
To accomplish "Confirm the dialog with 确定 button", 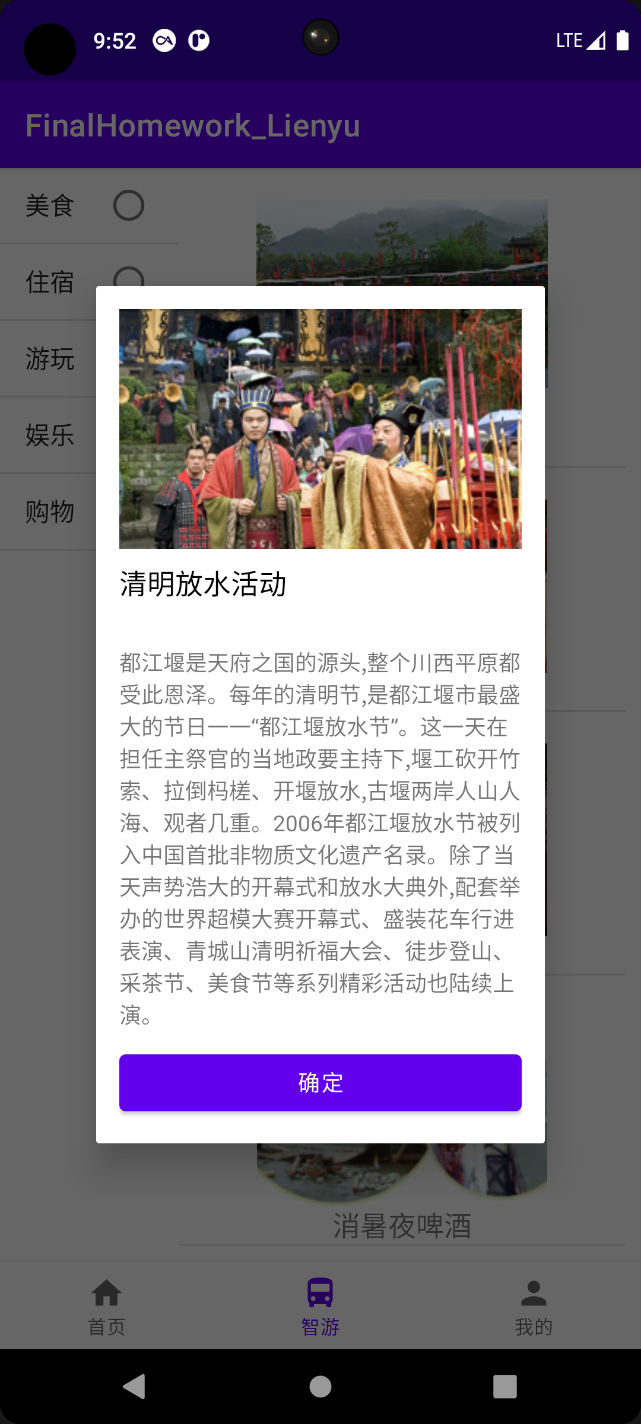I will [320, 1082].
